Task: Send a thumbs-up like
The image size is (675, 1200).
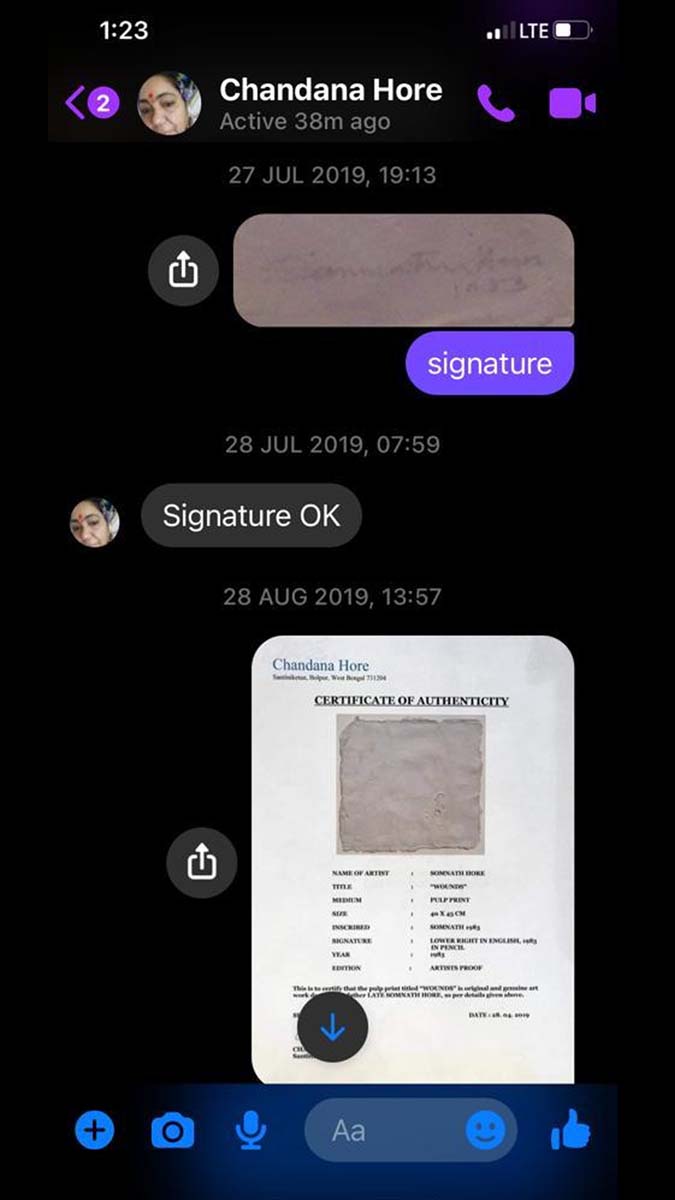Action: coord(570,1131)
